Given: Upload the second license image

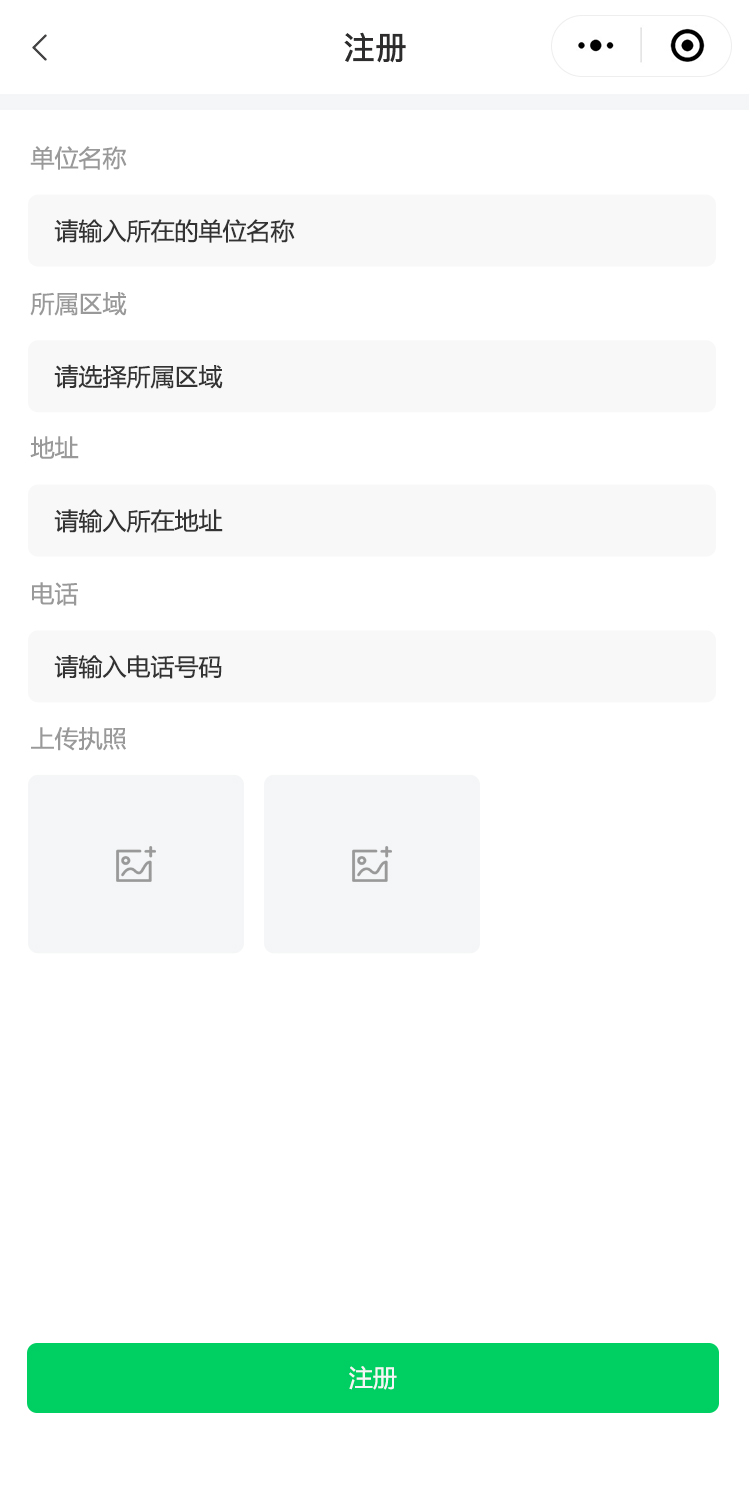Looking at the screenshot, I should tap(372, 864).
